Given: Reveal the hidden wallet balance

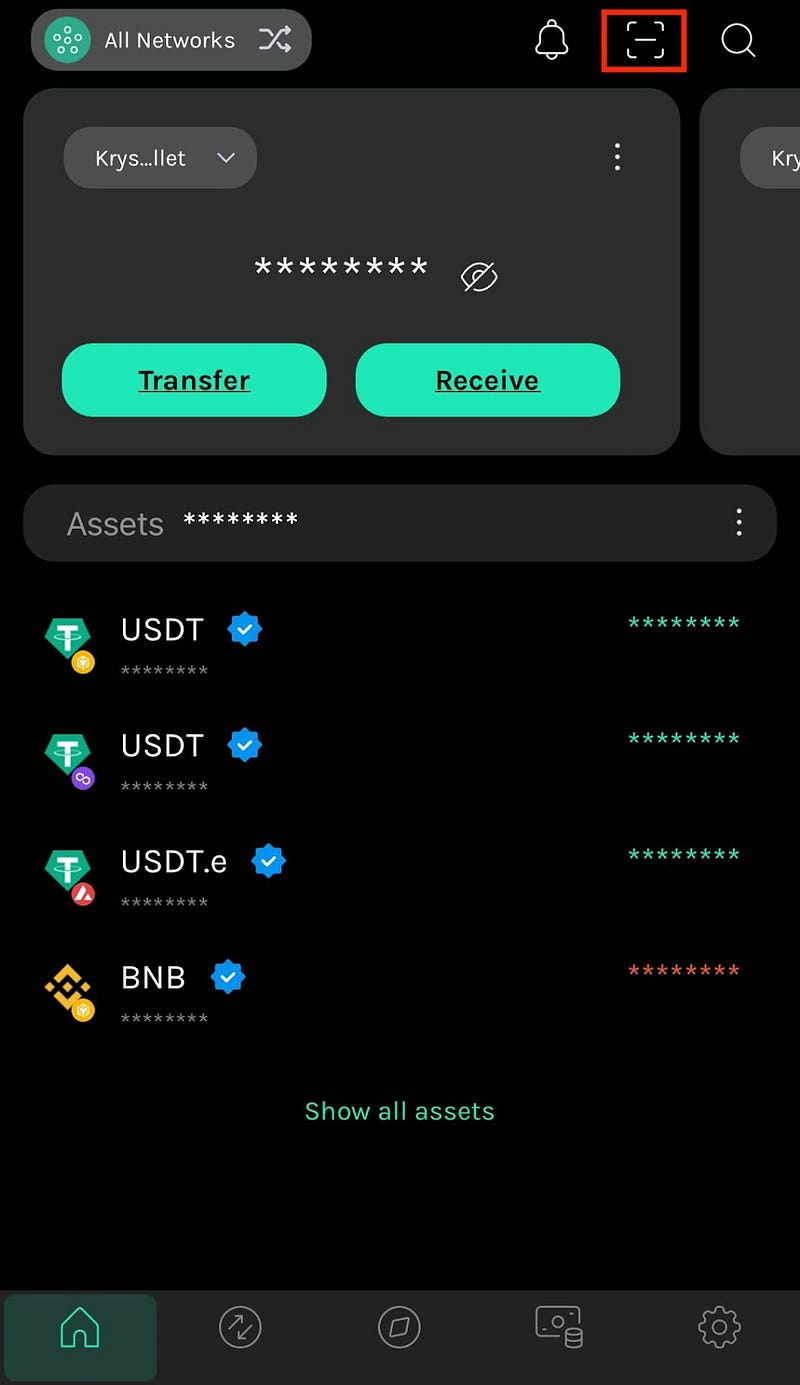Looking at the screenshot, I should point(479,277).
